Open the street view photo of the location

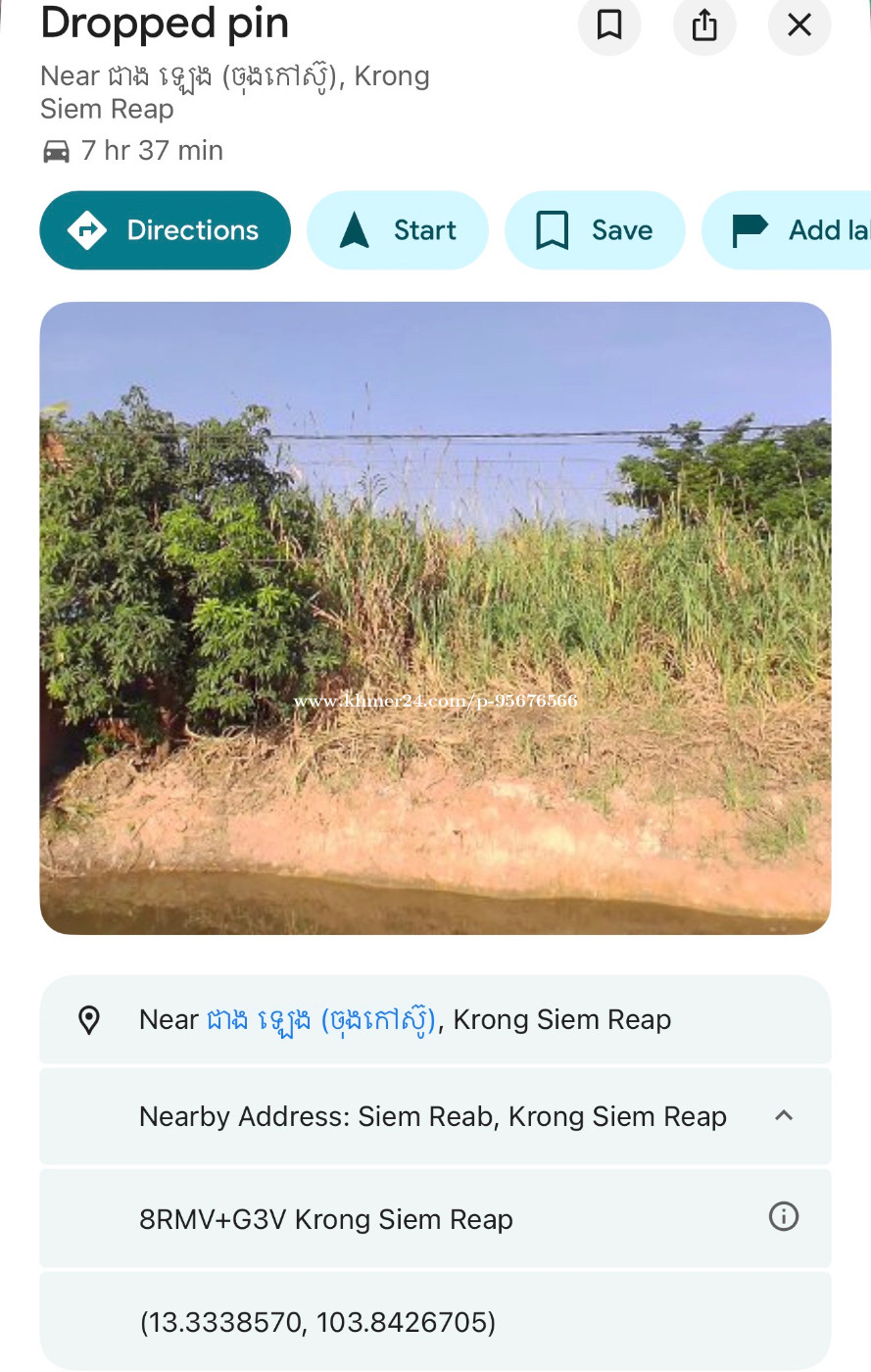(x=435, y=617)
